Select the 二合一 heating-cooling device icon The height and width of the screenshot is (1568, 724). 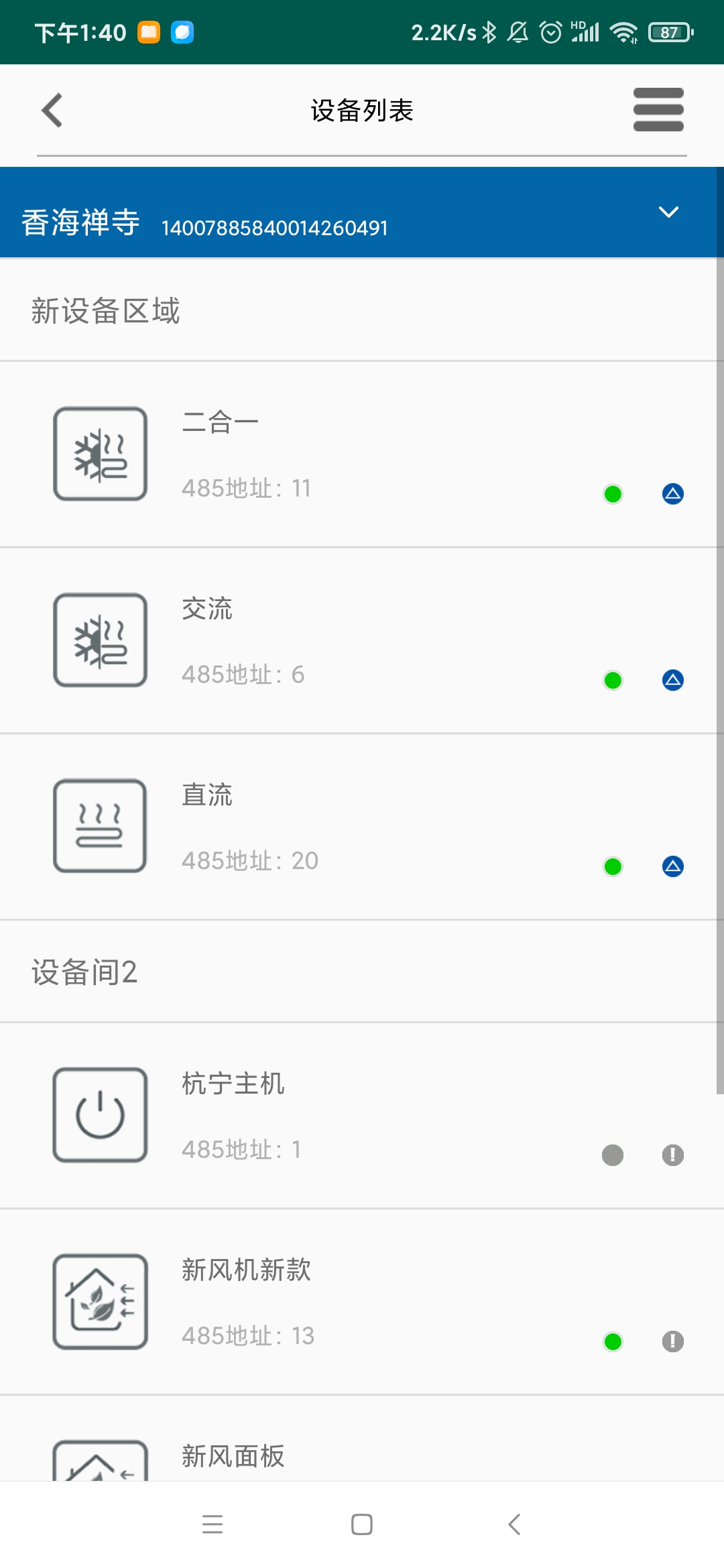(x=99, y=453)
